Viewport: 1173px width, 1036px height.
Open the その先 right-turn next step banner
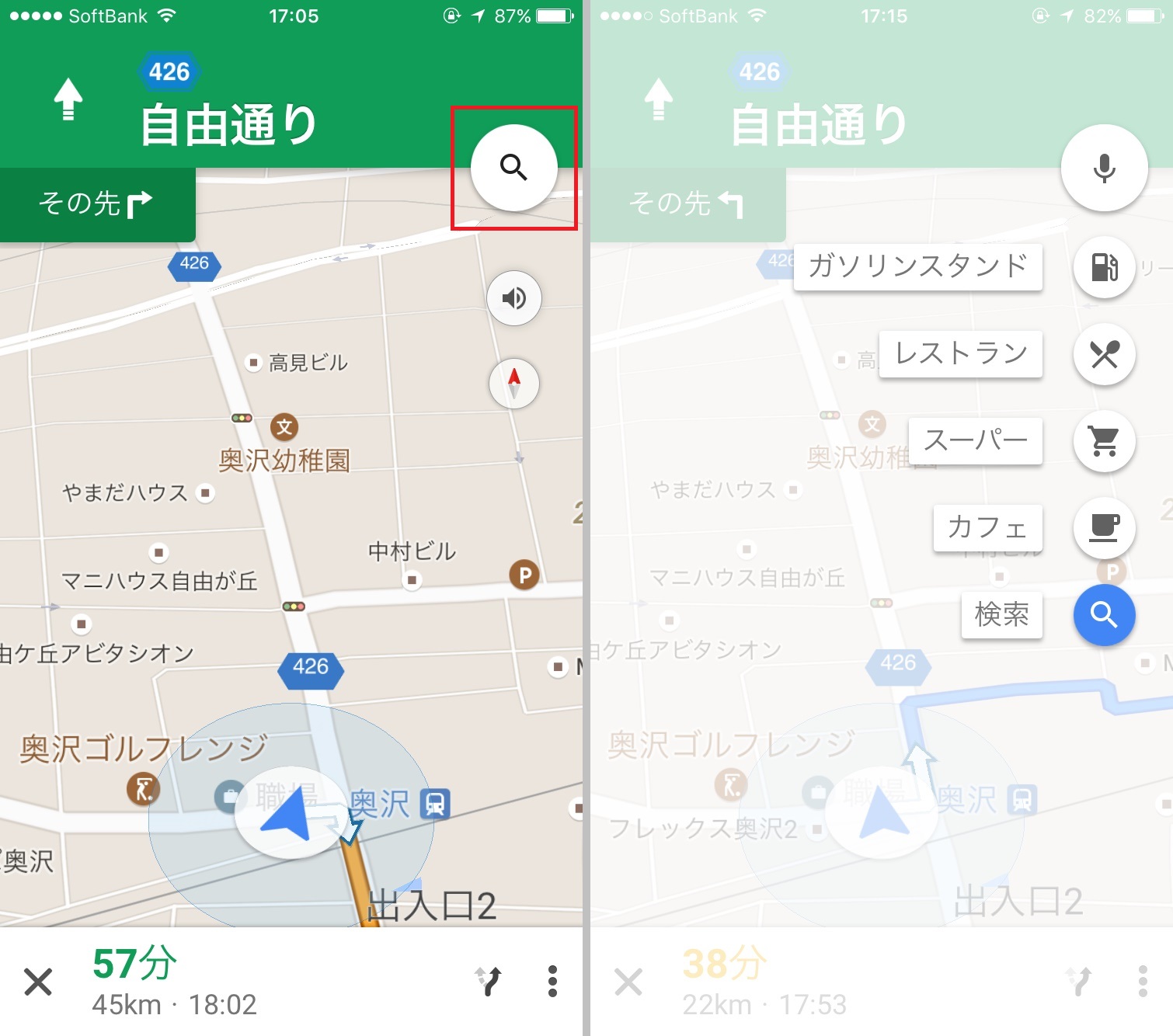click(96, 204)
